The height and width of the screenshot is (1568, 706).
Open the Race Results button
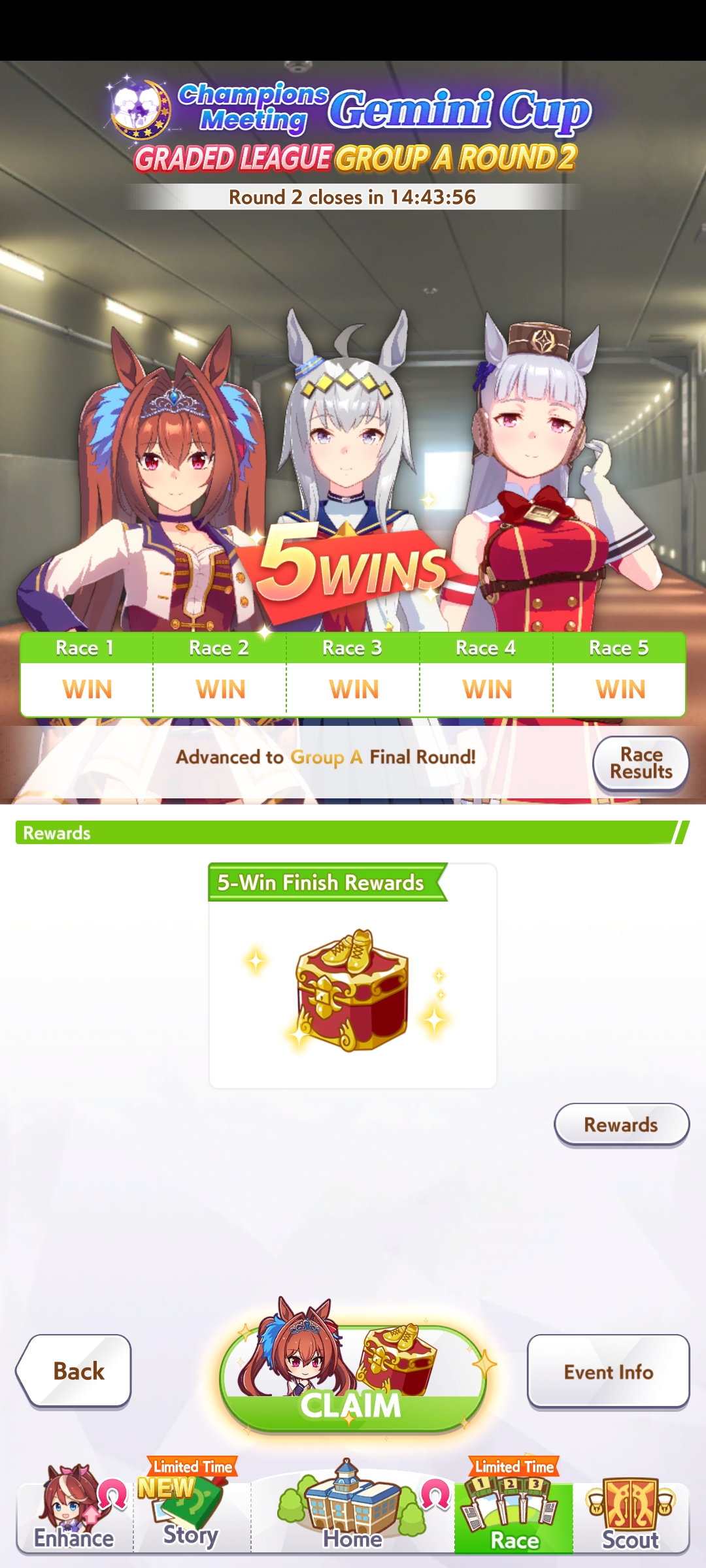(641, 763)
